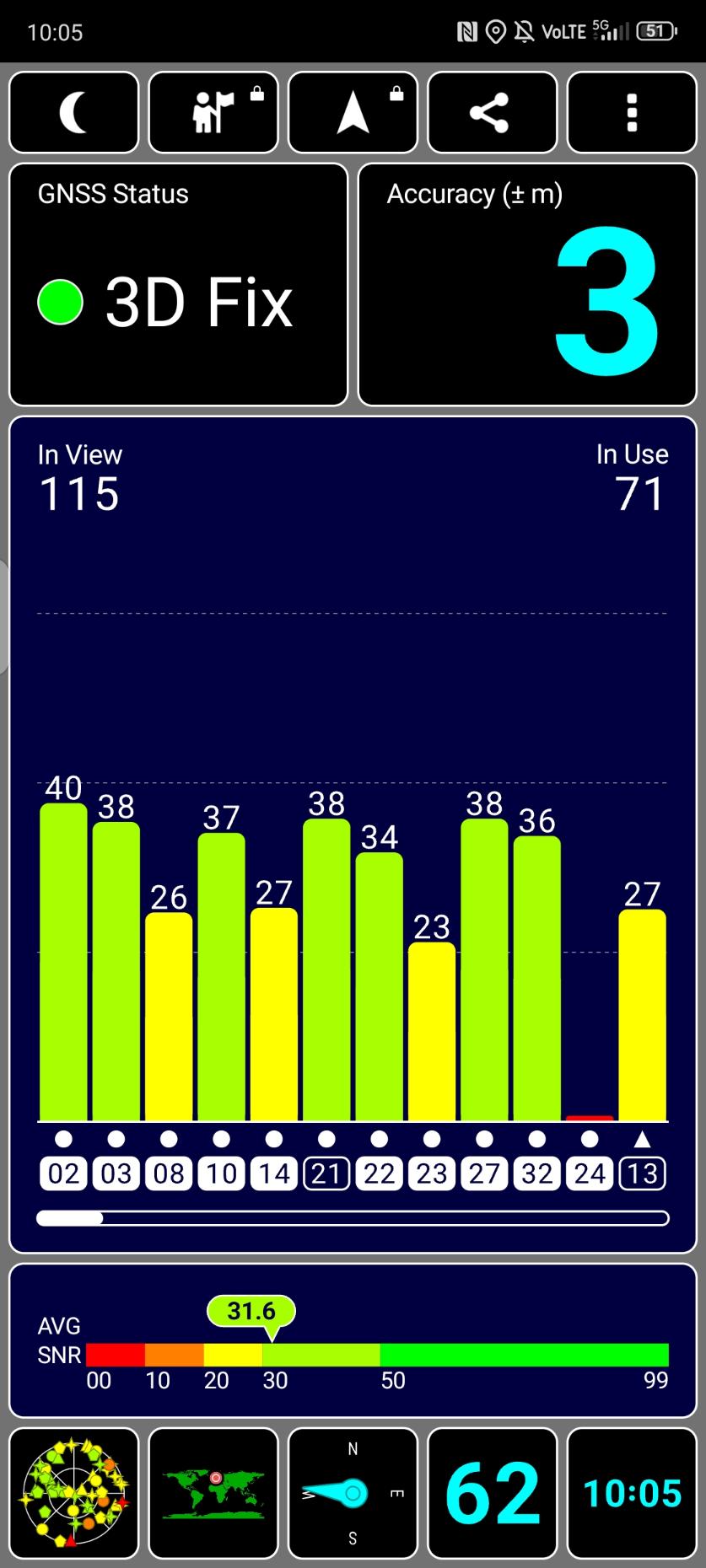
Task: Open the satellite signal bar chart panel
Action: tap(353, 835)
